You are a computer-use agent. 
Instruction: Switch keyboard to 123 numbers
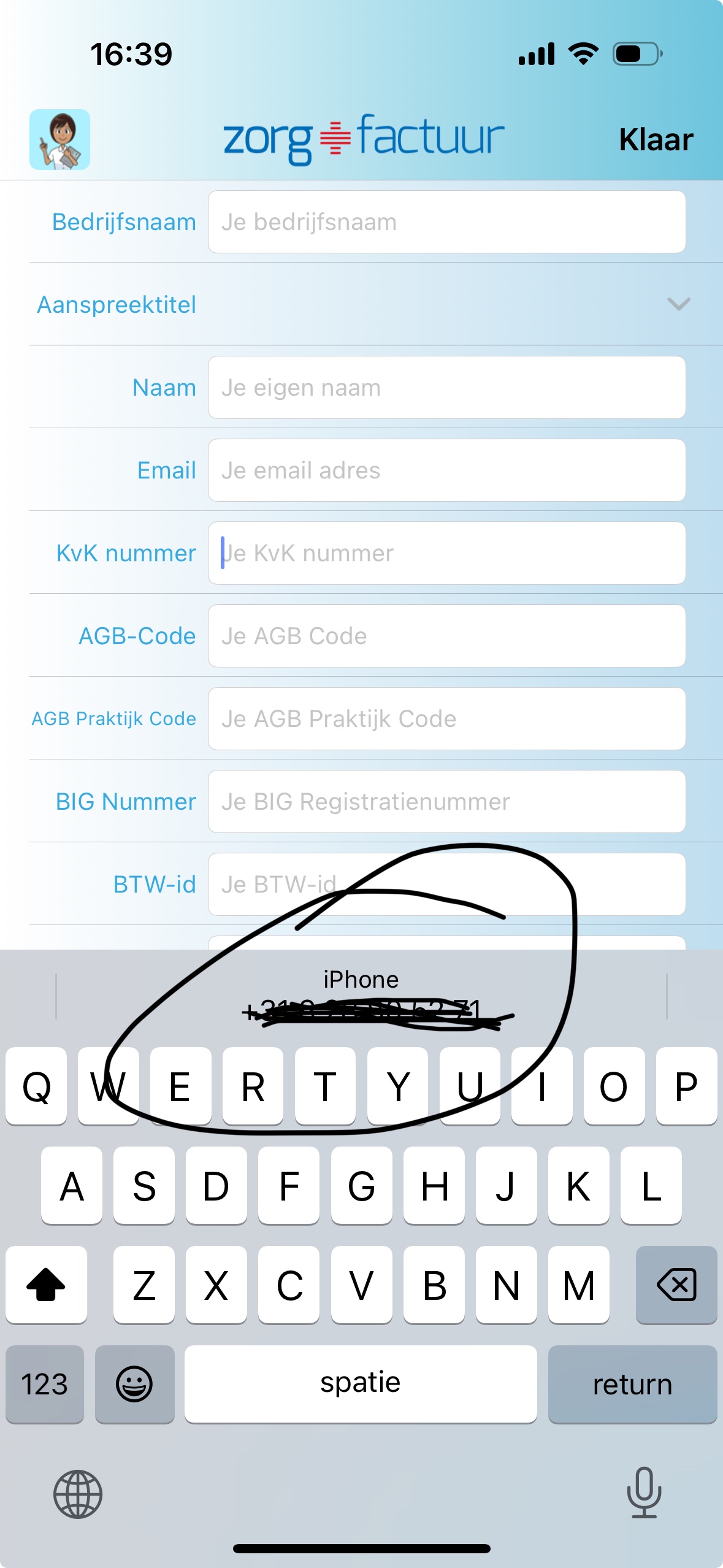point(45,1384)
